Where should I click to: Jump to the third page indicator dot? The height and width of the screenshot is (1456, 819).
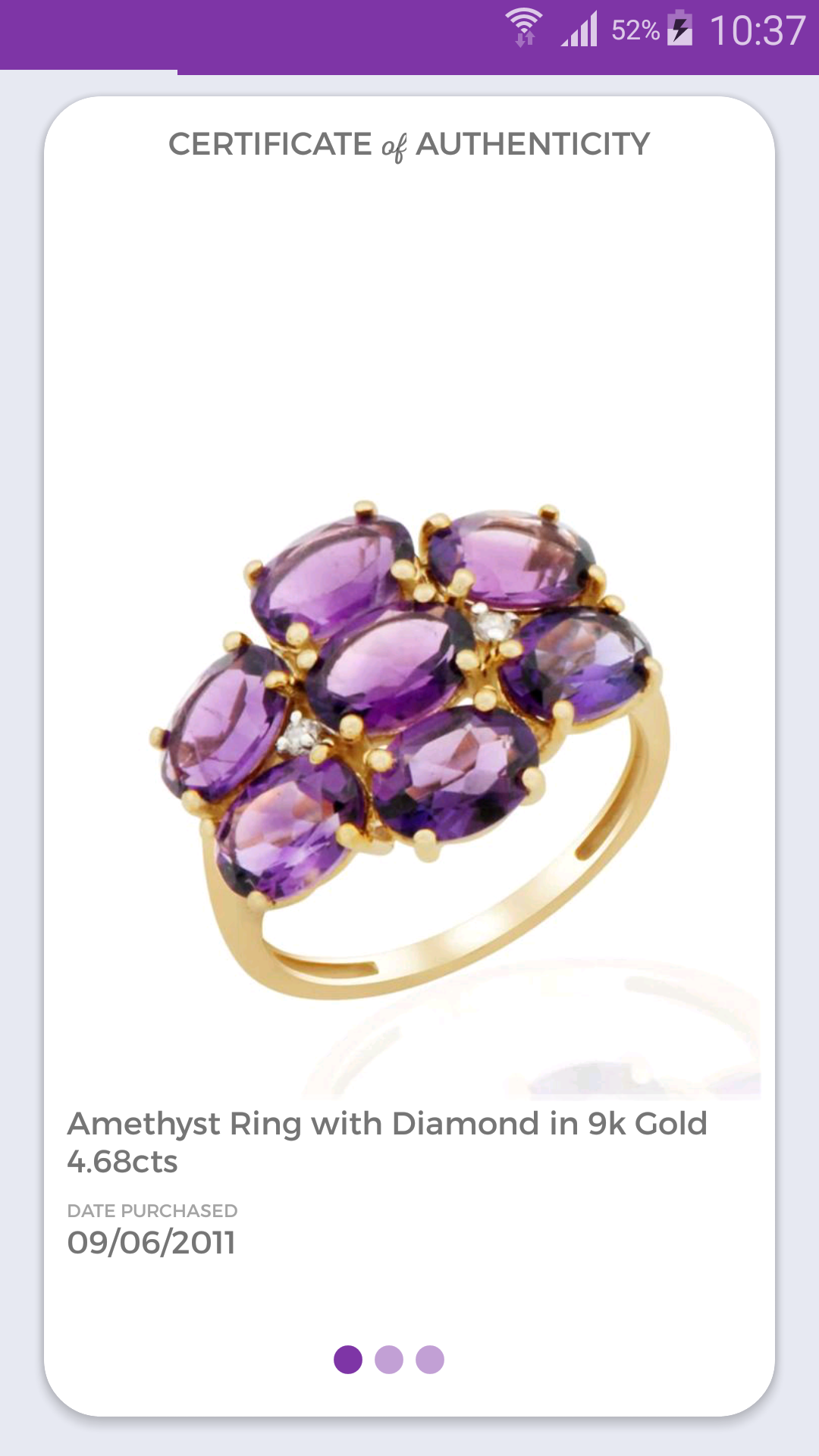pos(430,1360)
